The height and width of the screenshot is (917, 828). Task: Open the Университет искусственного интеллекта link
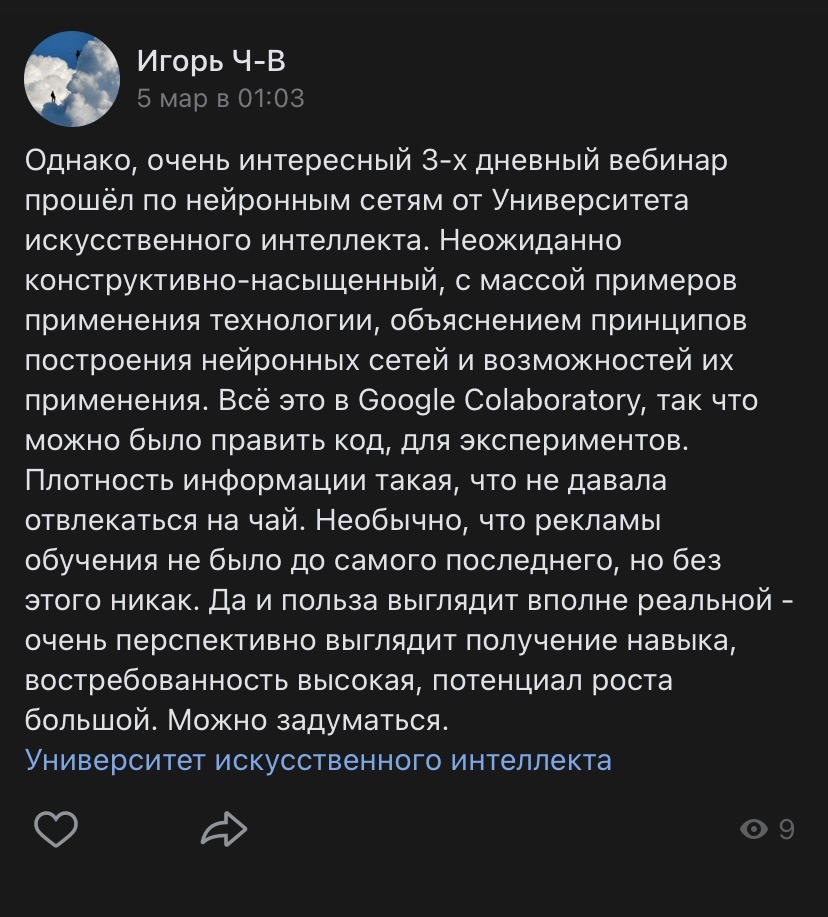[318, 760]
